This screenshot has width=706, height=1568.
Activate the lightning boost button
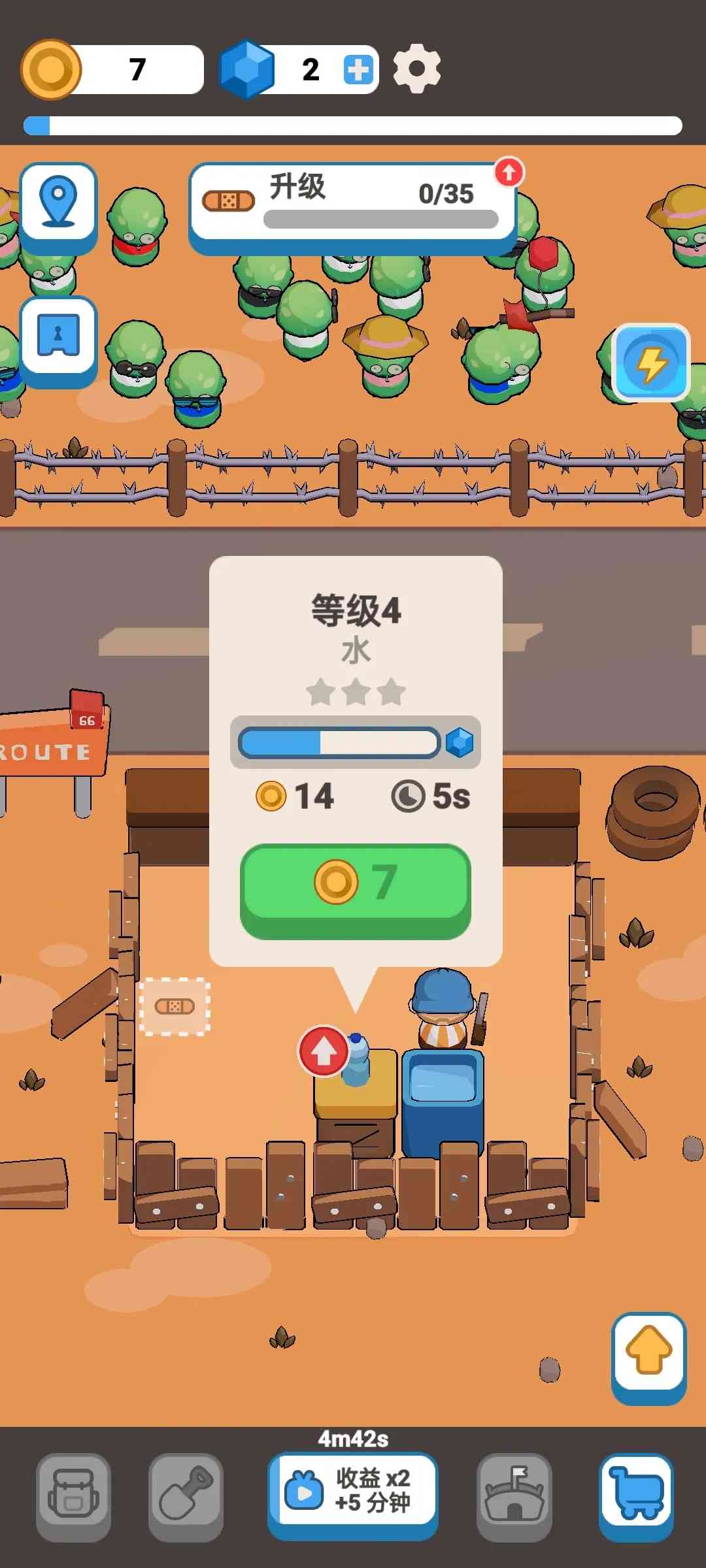click(651, 363)
